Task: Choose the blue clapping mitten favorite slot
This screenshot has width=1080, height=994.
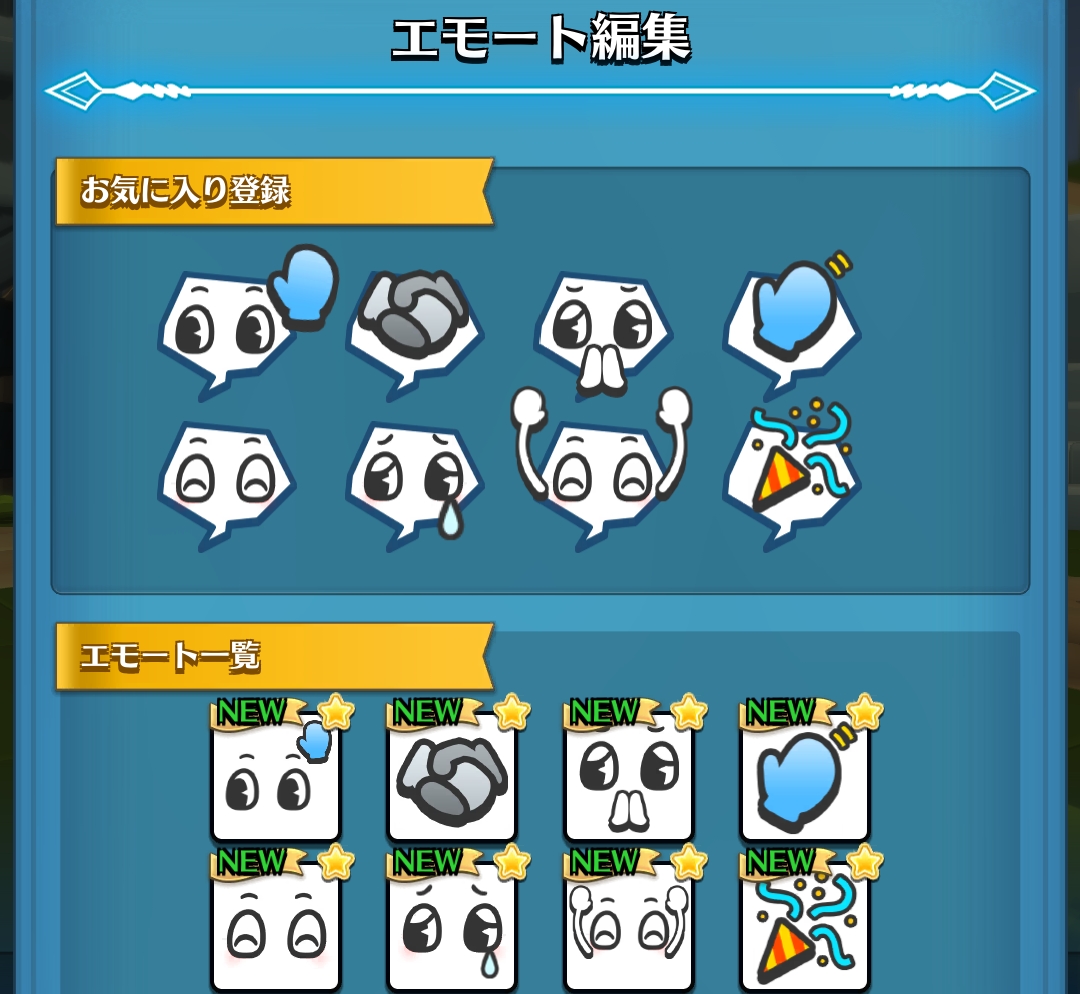Action: click(792, 322)
